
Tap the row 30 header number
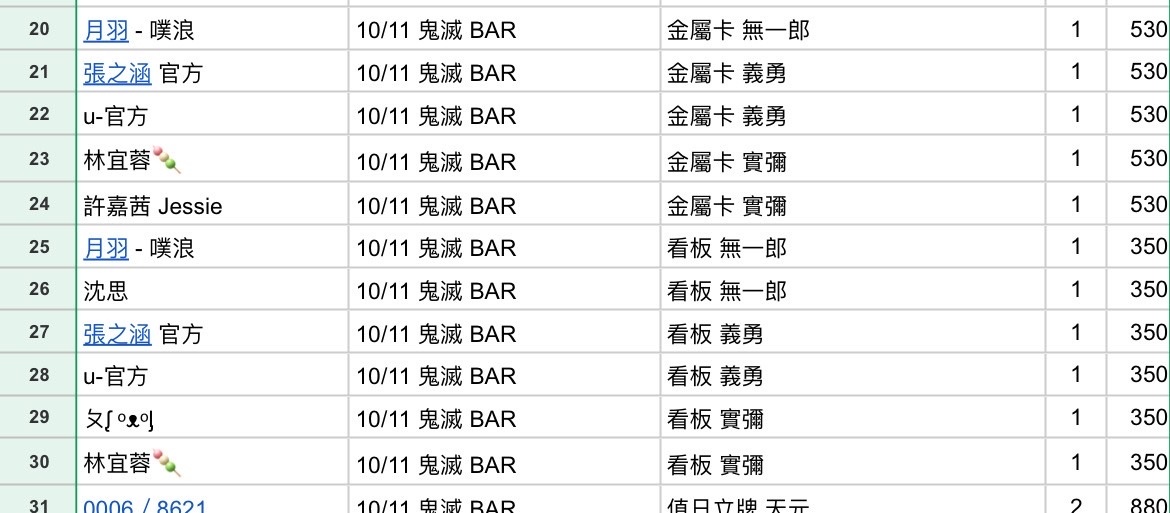coord(39,462)
